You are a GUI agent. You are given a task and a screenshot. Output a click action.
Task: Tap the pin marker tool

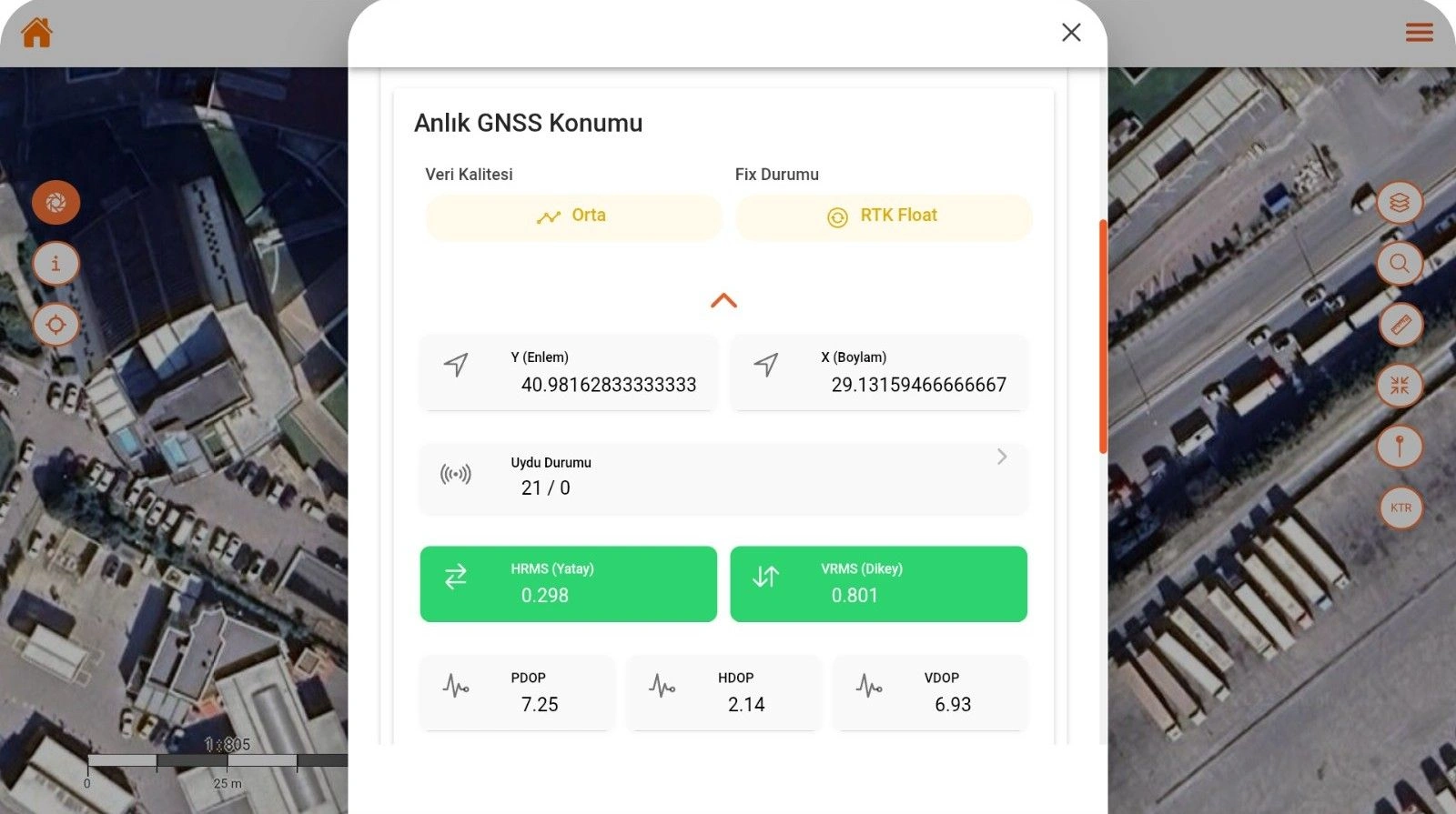coord(1400,447)
